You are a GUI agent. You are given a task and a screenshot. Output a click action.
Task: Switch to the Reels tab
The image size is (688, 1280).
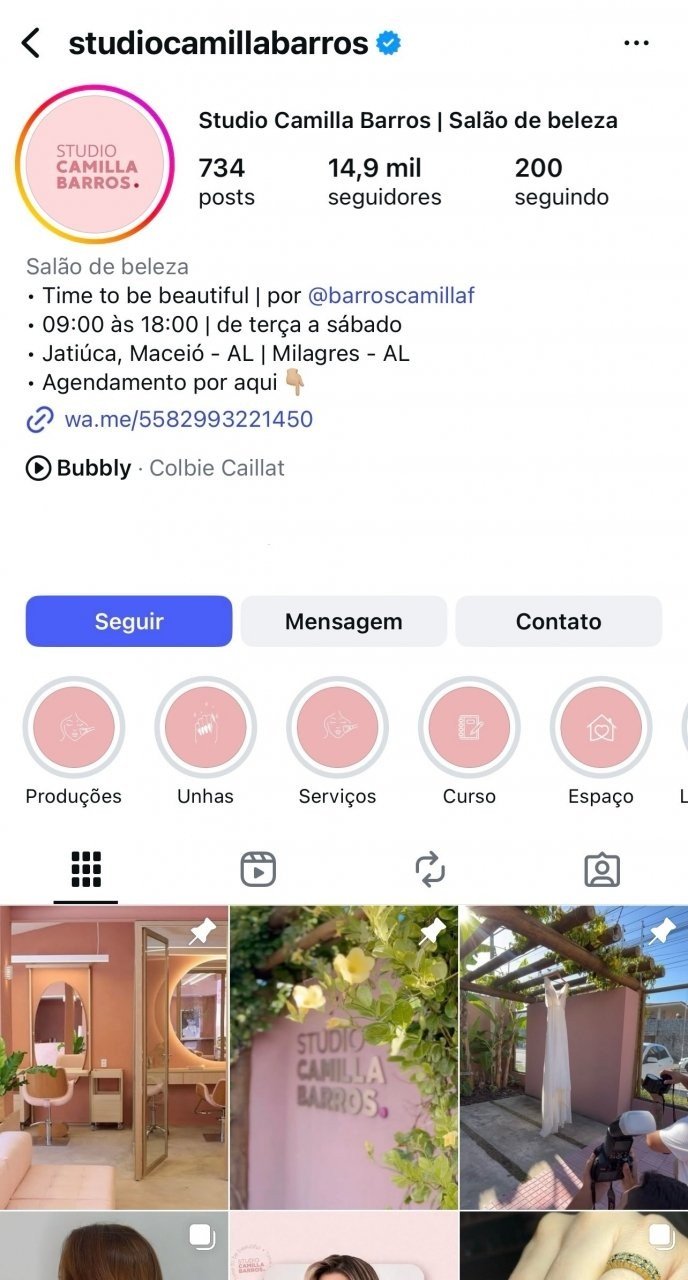pos(258,869)
